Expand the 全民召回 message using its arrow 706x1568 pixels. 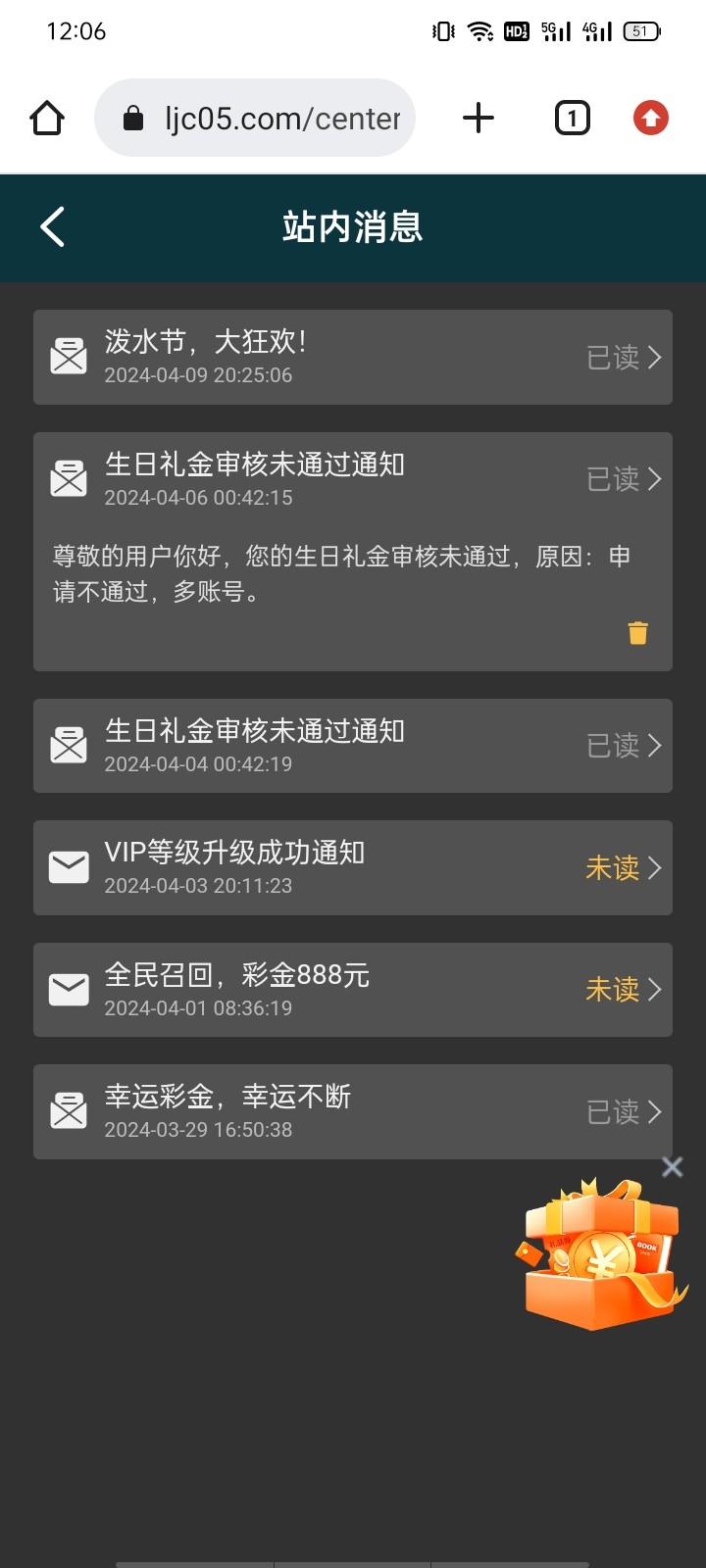[655, 990]
